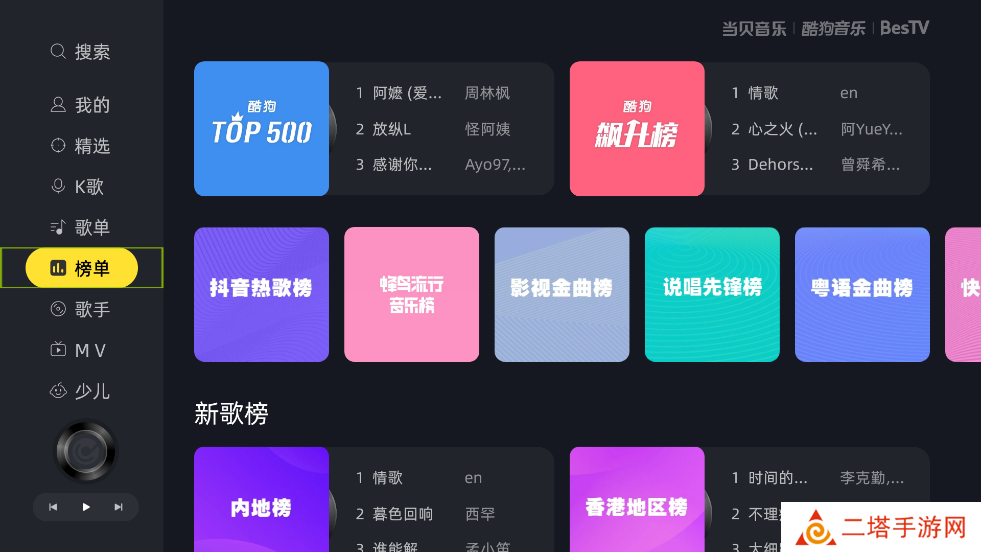Go to 我的 section

(x=81, y=105)
